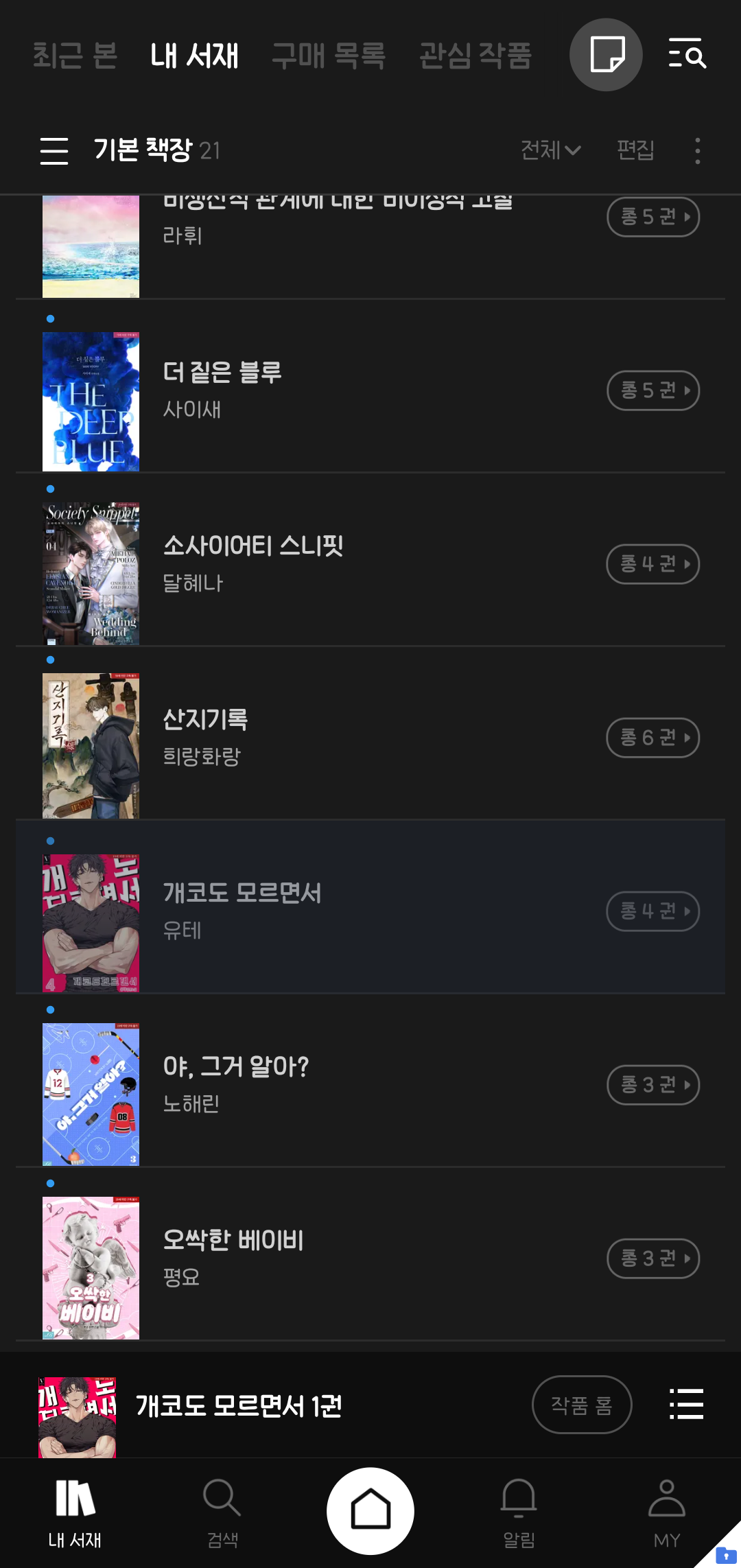Tap the note icon in the top bar
Image resolution: width=741 pixels, height=1568 pixels.
click(606, 55)
